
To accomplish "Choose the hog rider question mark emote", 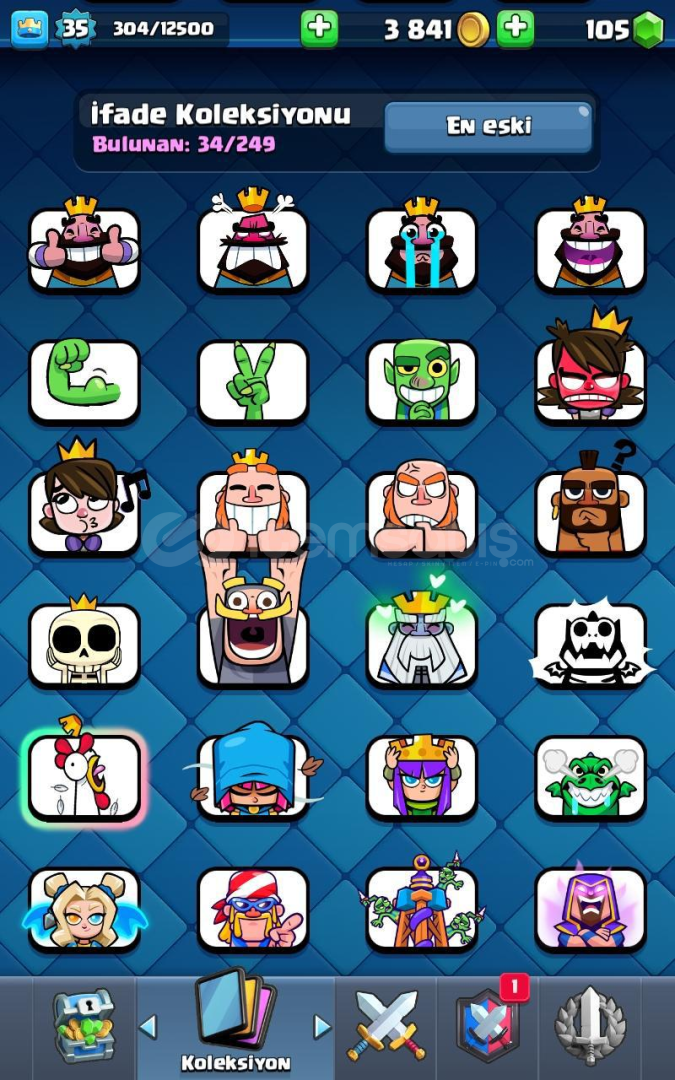I will [x=590, y=510].
